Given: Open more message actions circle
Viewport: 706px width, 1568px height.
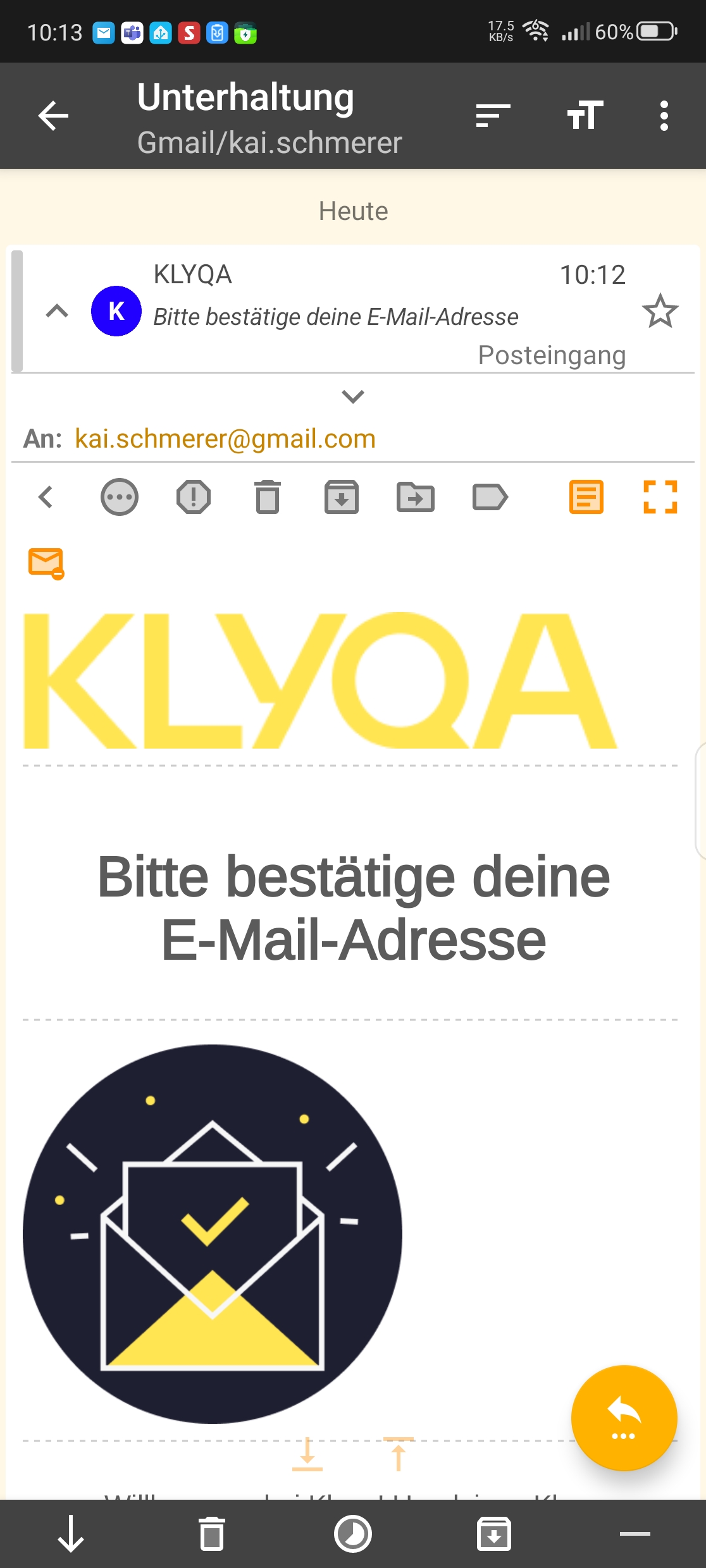Looking at the screenshot, I should pyautogui.click(x=120, y=497).
